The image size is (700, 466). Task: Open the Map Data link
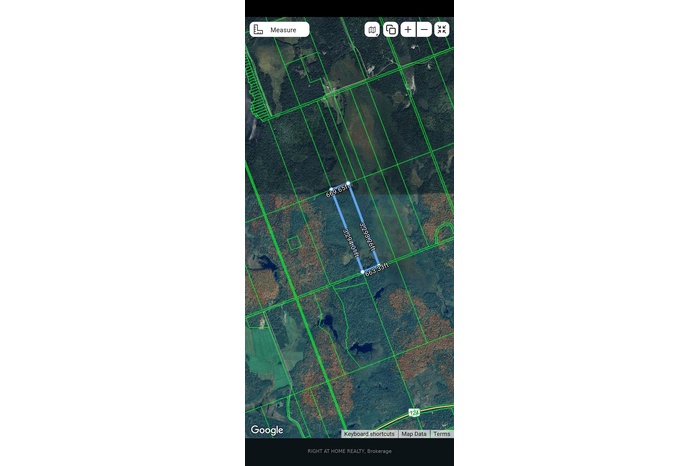click(x=414, y=434)
